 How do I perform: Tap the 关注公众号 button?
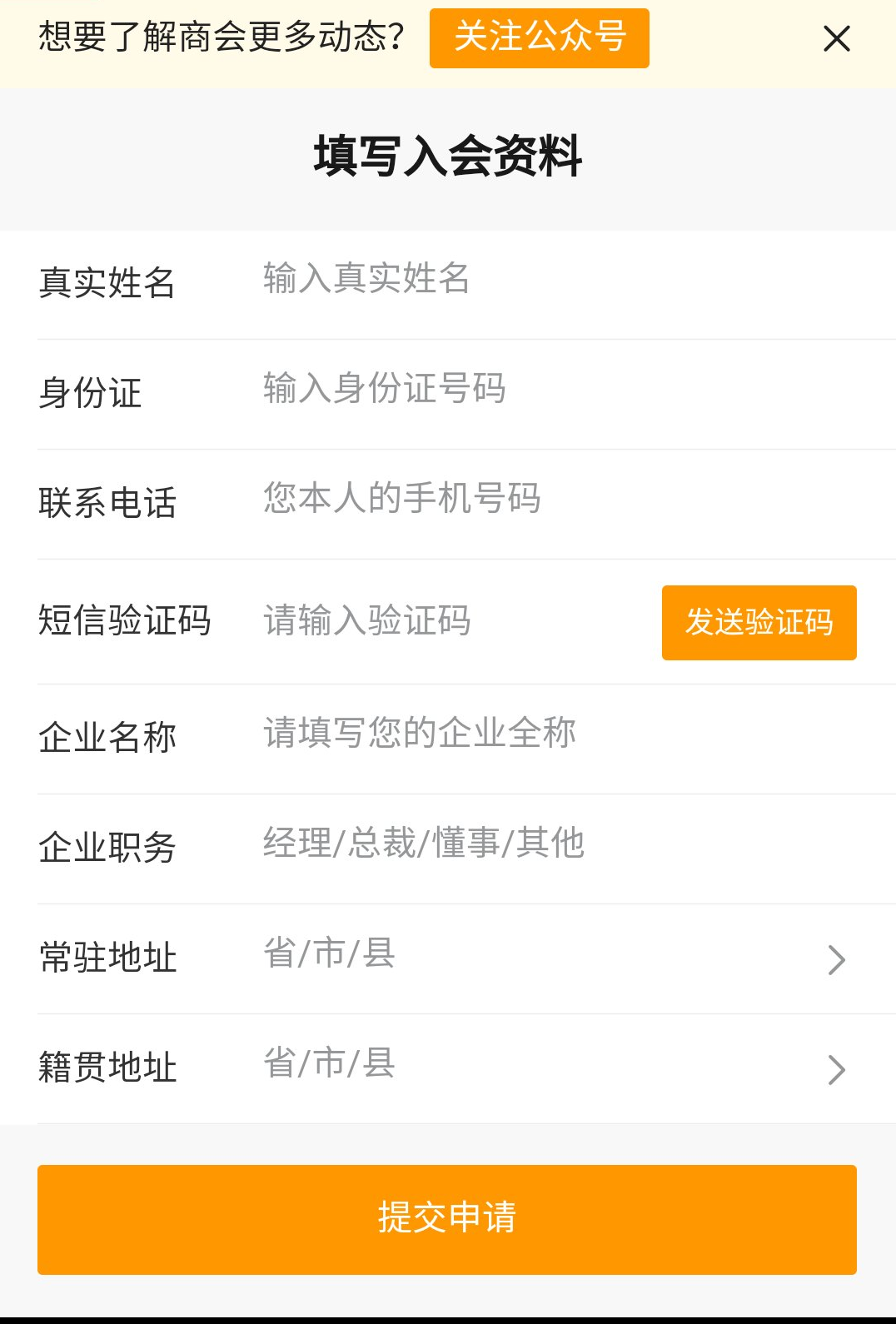tap(539, 38)
